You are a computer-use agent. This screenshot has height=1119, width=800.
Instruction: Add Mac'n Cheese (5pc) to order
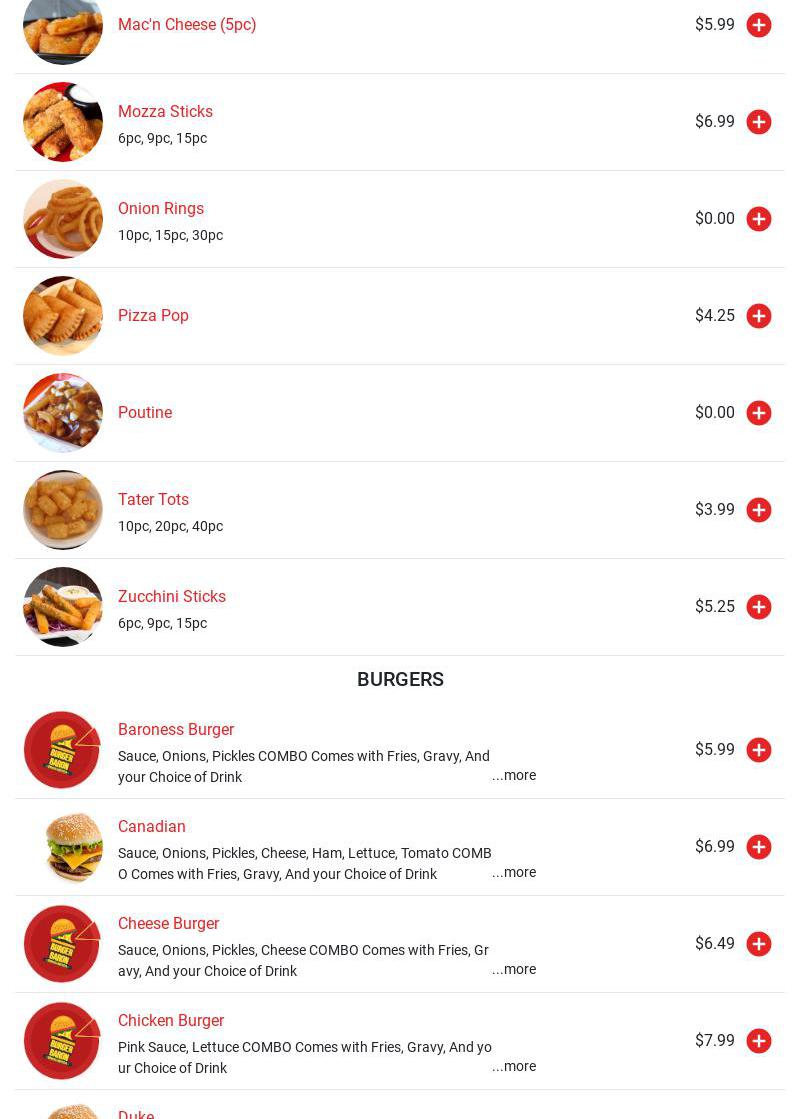tap(758, 25)
